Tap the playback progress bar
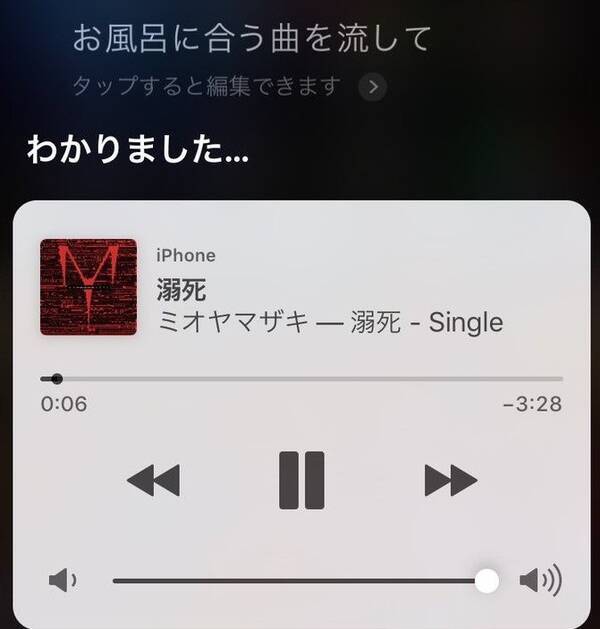The width and height of the screenshot is (600, 629). [301, 379]
